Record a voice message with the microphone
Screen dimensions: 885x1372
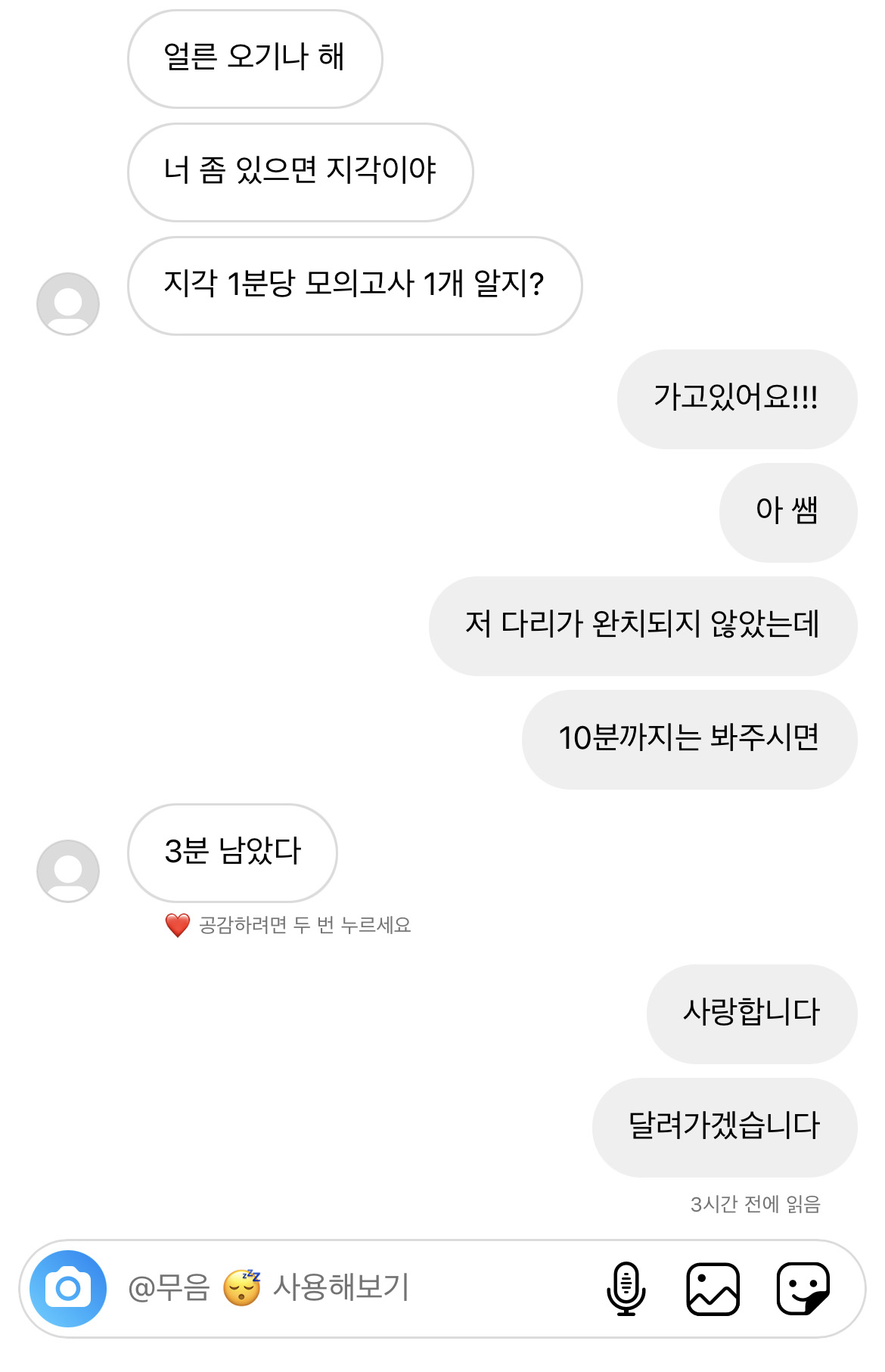(x=626, y=1288)
